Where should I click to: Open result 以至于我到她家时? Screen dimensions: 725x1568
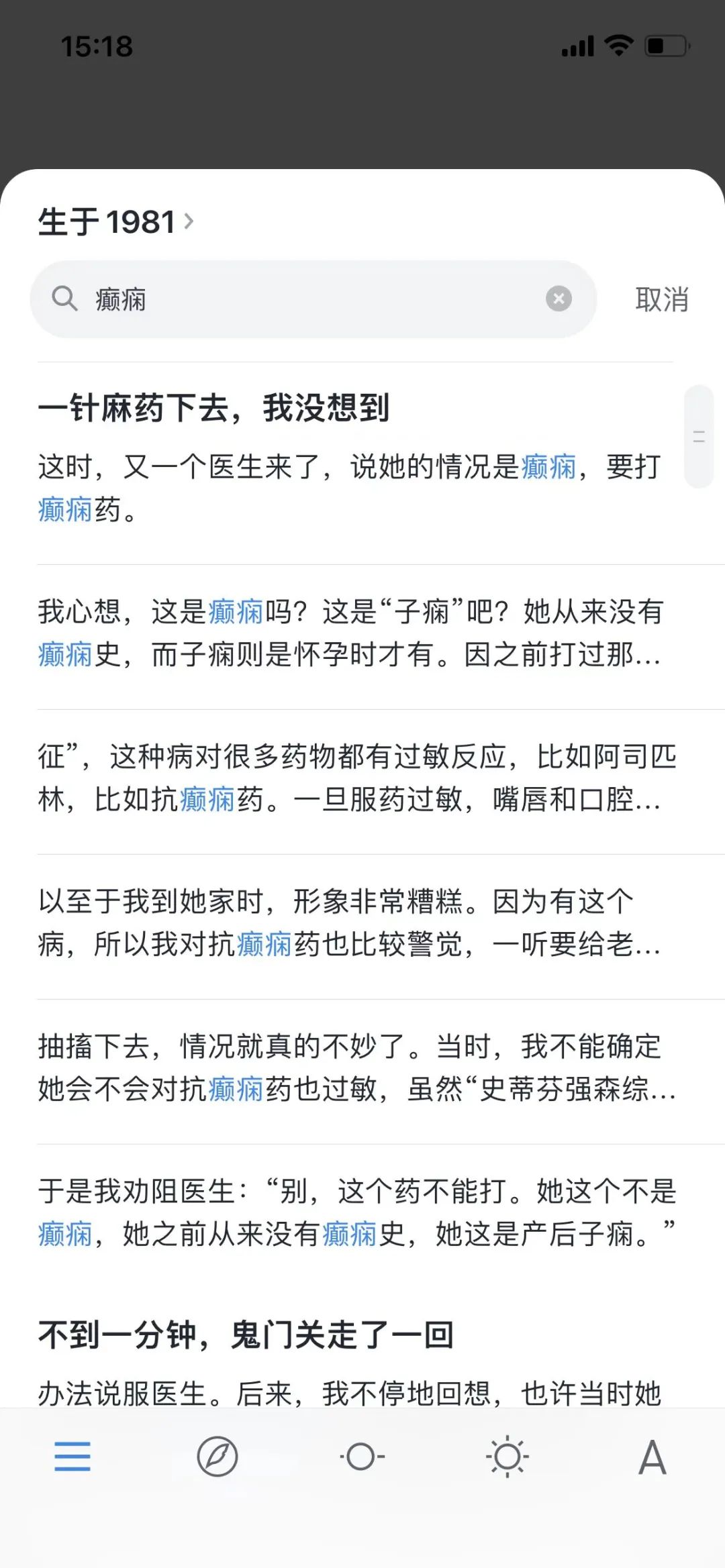point(349,923)
